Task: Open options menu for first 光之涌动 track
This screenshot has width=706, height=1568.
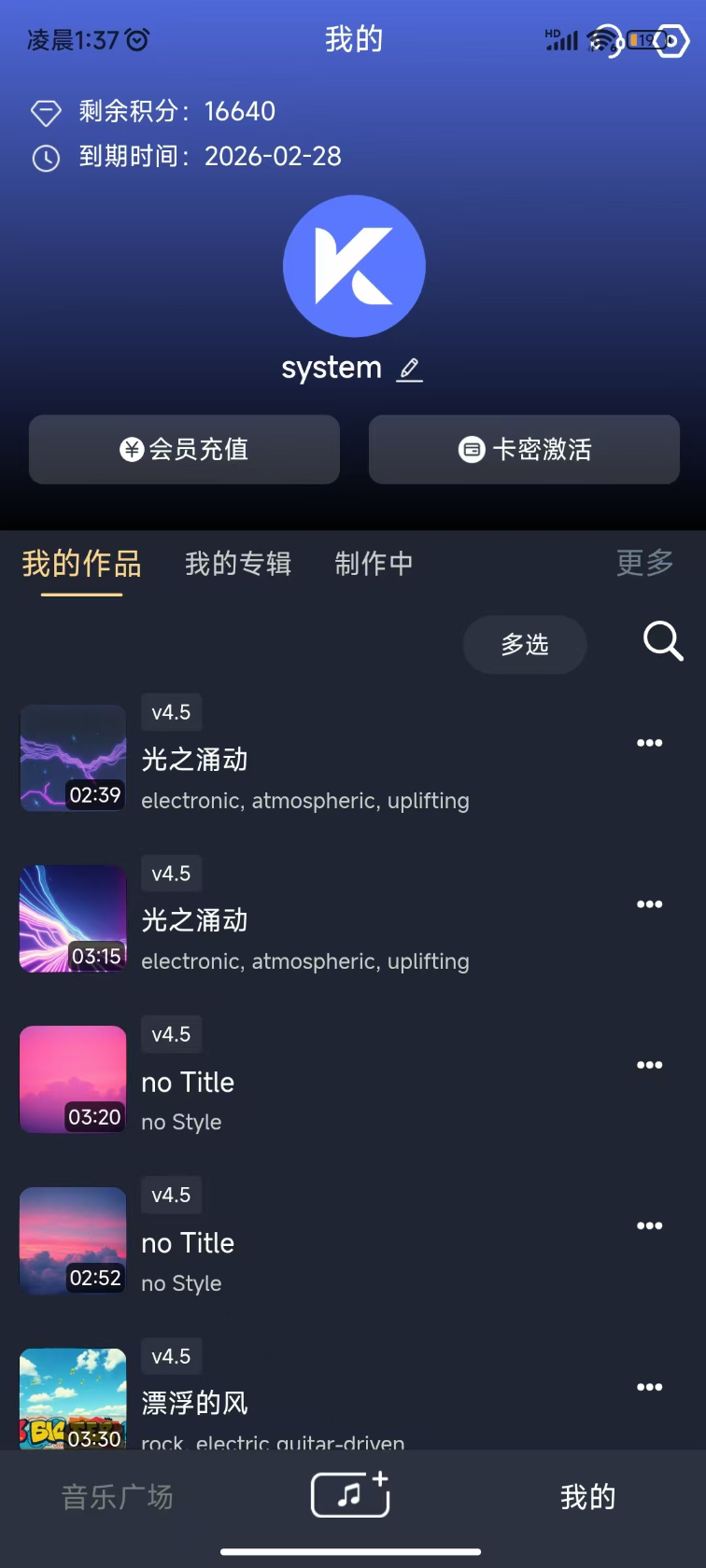Action: point(649,743)
